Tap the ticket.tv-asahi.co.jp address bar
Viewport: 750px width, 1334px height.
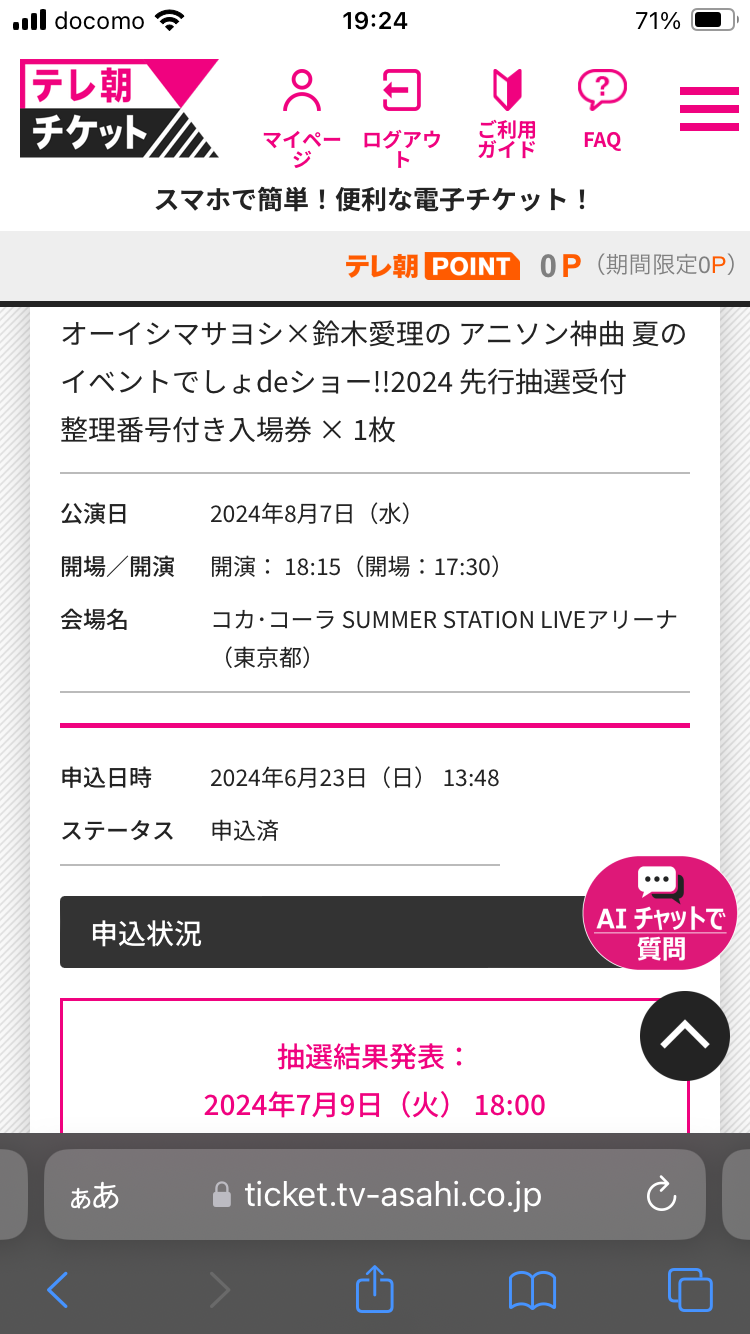[x=375, y=1194]
